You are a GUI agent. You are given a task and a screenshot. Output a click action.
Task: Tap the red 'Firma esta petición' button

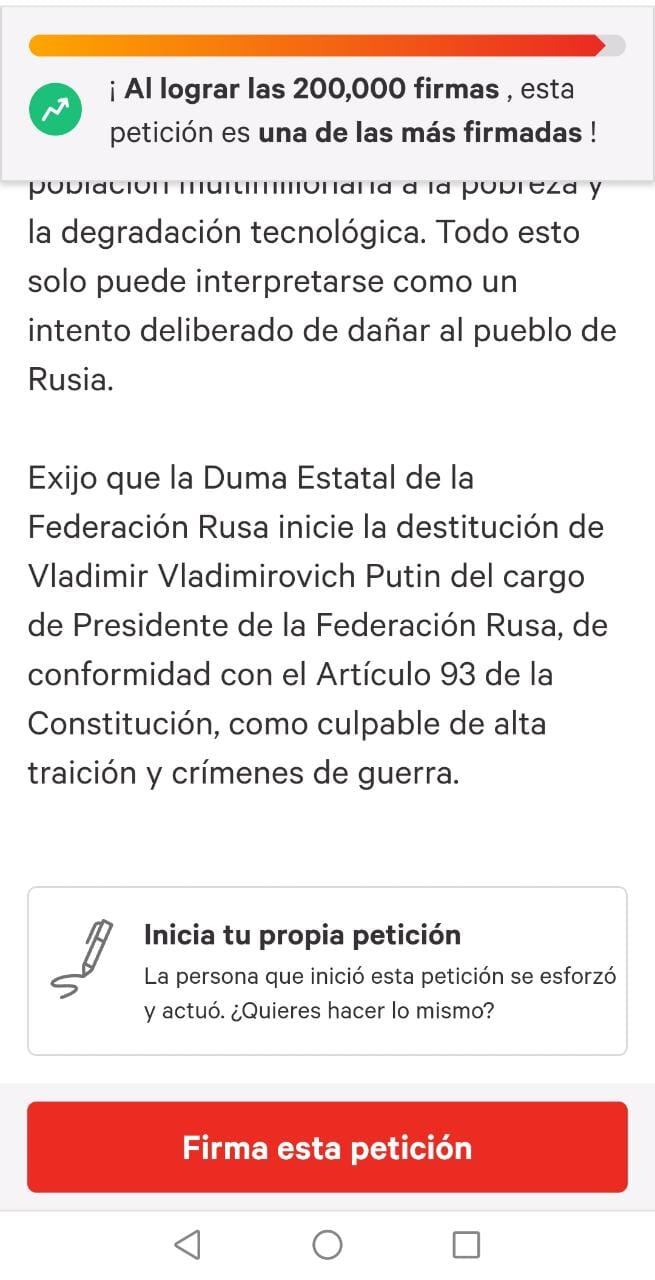point(327,1147)
